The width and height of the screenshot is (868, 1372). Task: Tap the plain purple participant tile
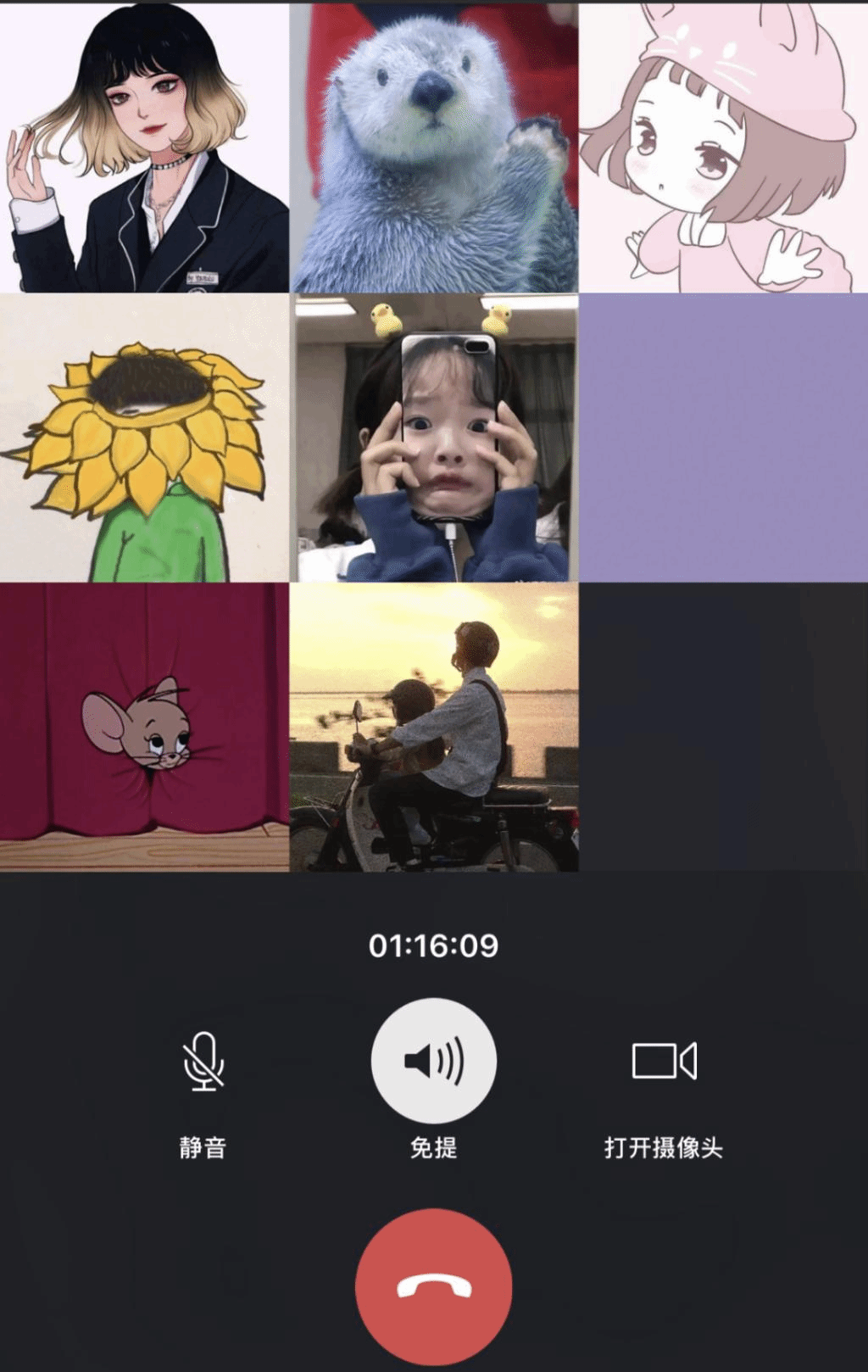tap(723, 438)
